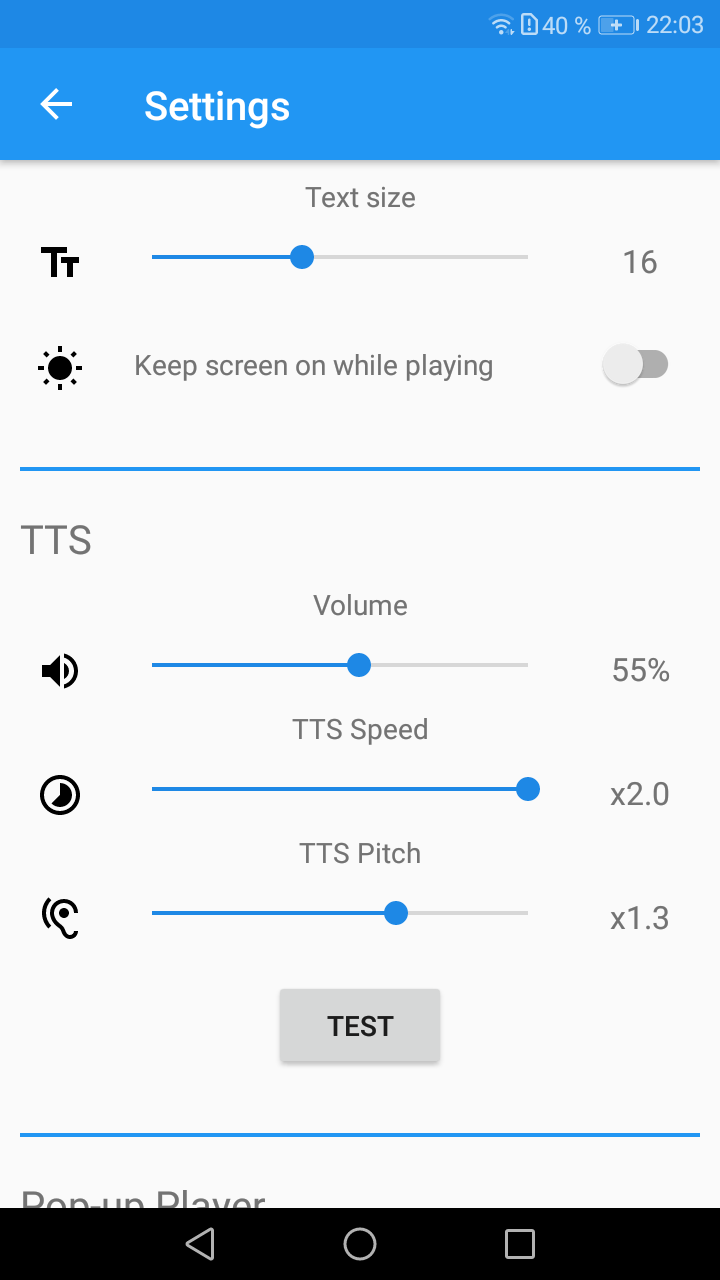Run the TTS TEST button
Viewport: 720px width, 1280px height.
coord(360,1026)
